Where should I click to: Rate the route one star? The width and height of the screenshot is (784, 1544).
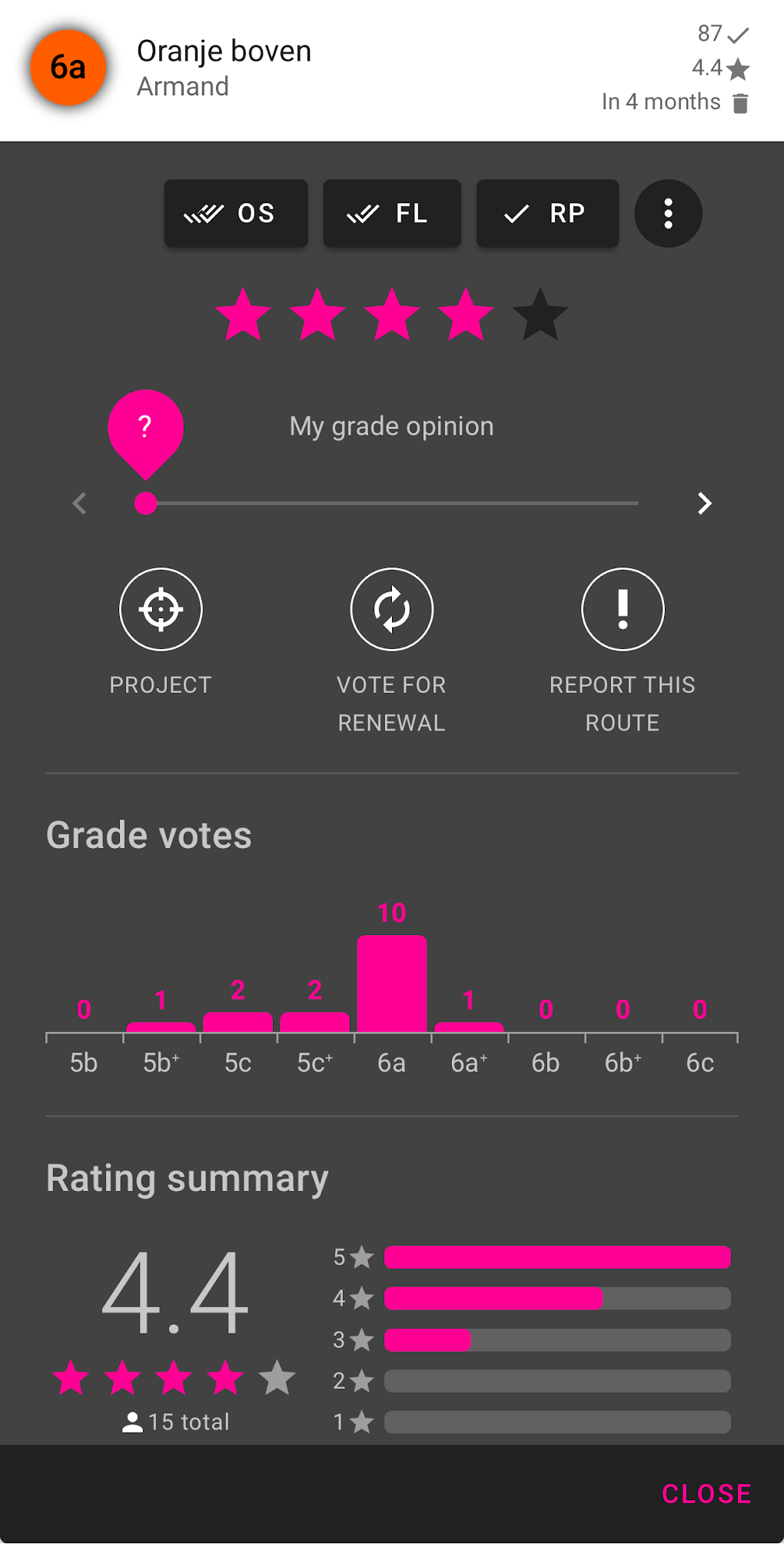pos(243,314)
